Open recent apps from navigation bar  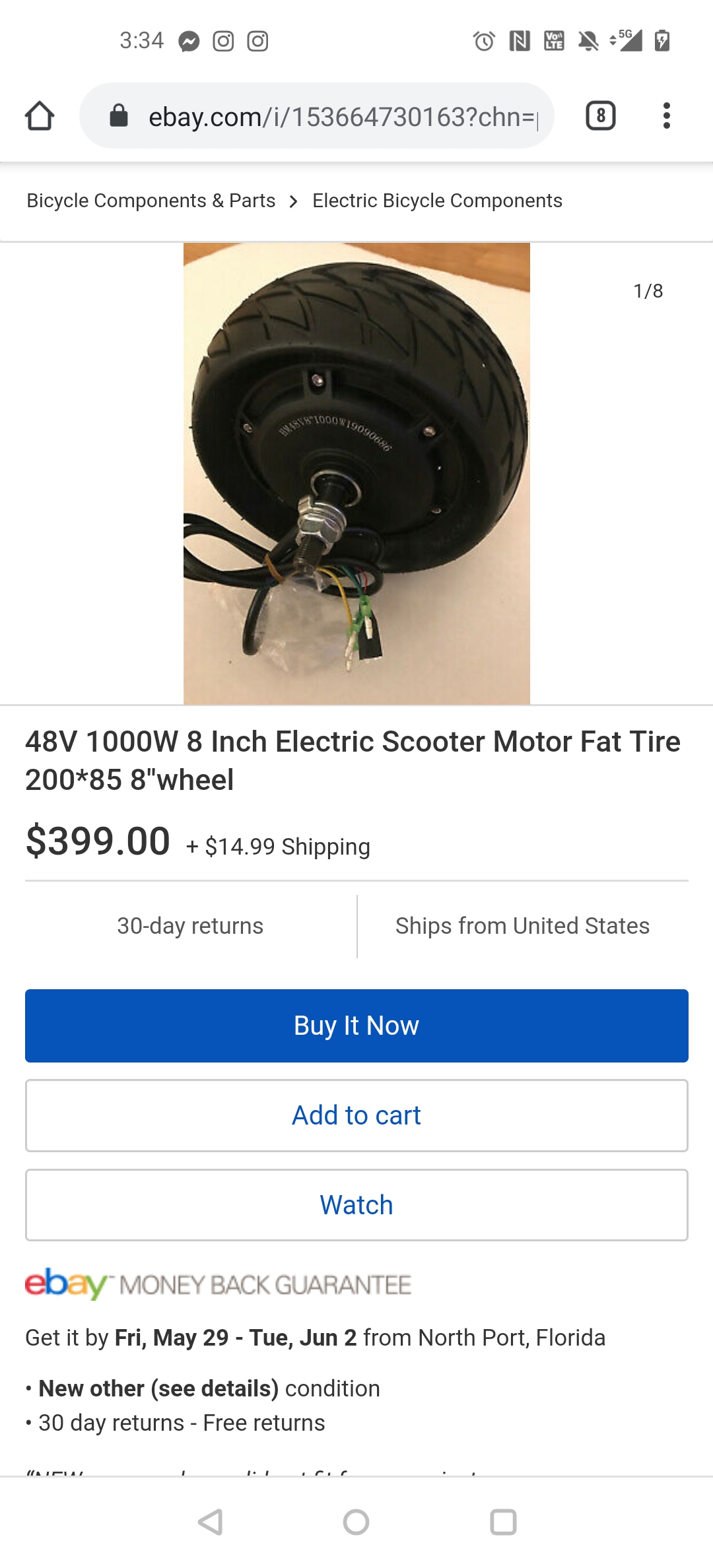[x=503, y=1522]
